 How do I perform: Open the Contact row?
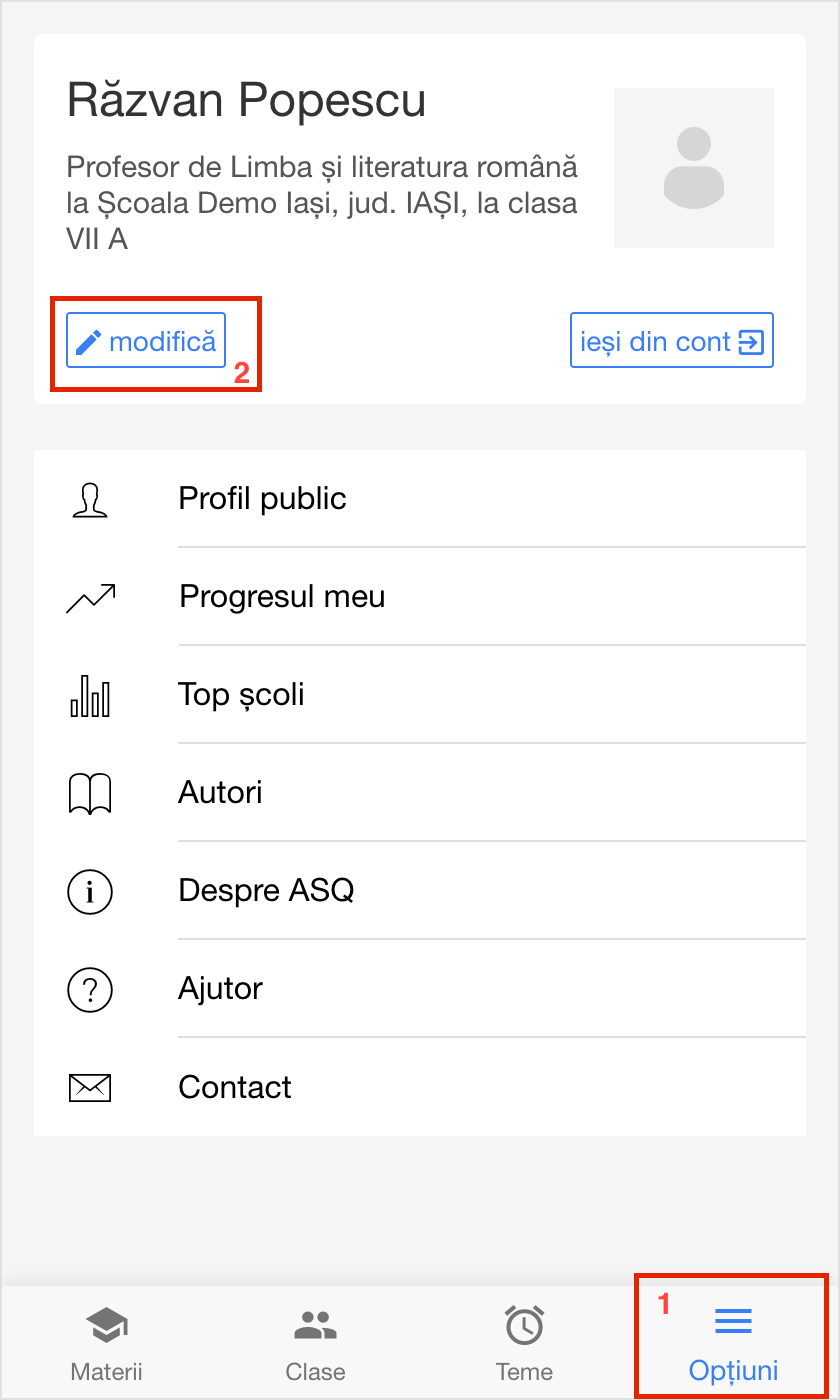(x=420, y=1087)
